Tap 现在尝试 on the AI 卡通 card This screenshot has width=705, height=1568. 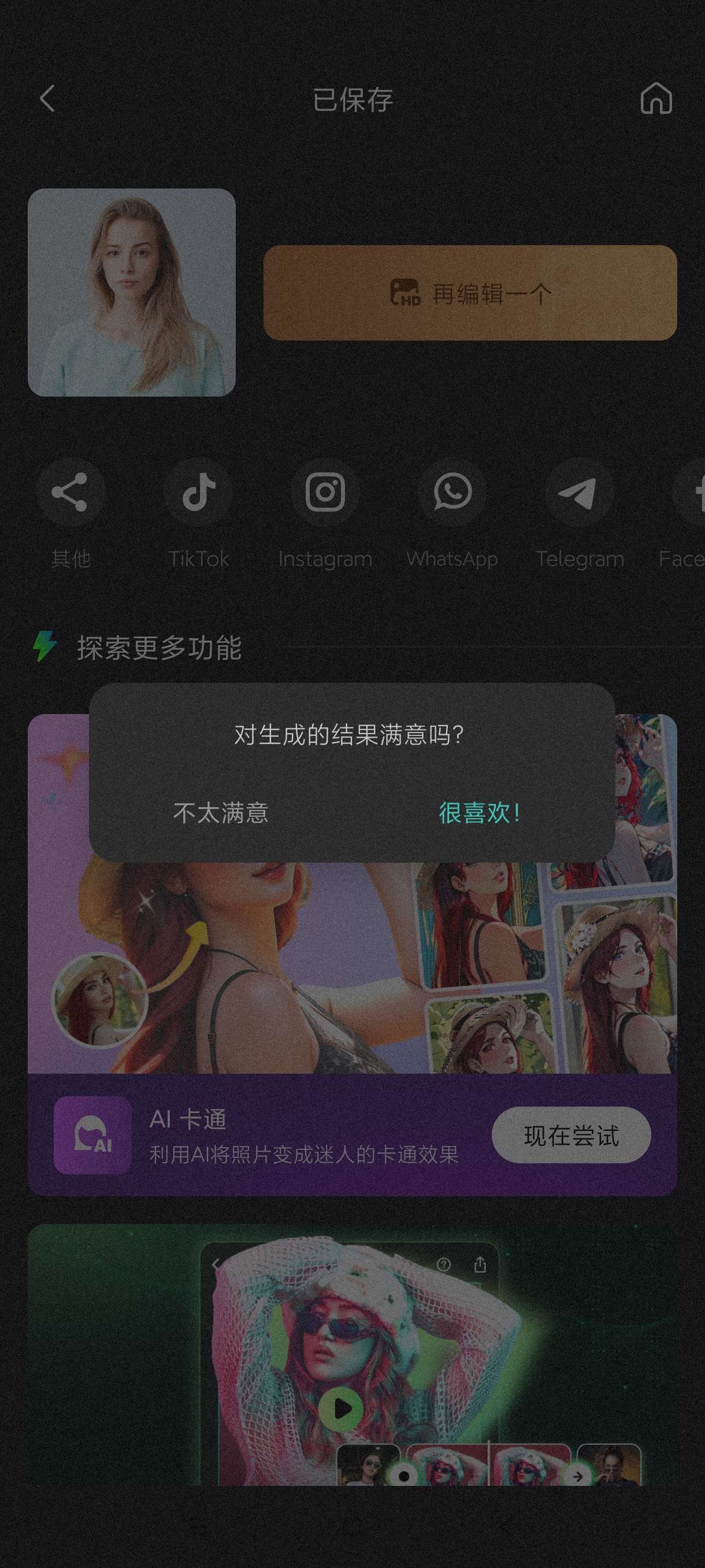point(570,1135)
